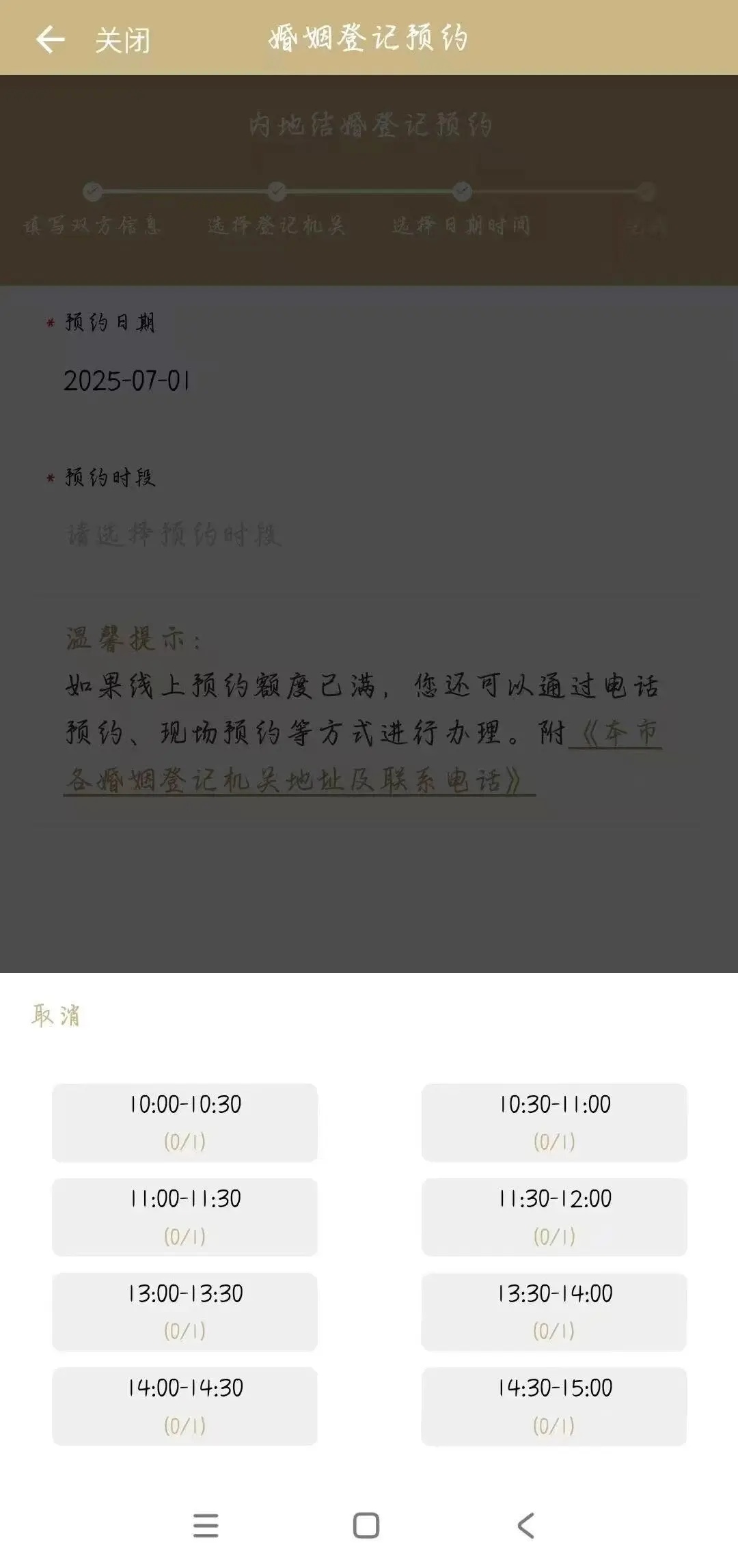Select the 11:30-12:00 time slot

click(x=554, y=1217)
